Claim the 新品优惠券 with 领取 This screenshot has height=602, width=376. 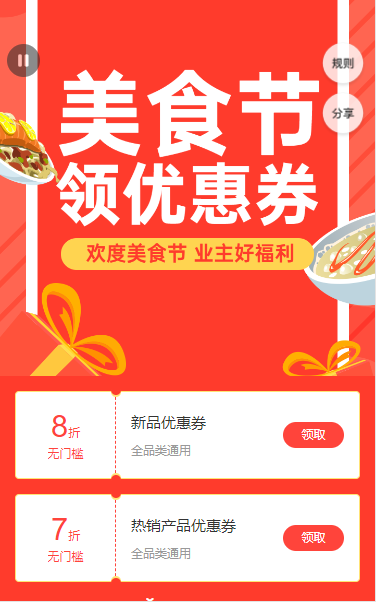(x=313, y=435)
